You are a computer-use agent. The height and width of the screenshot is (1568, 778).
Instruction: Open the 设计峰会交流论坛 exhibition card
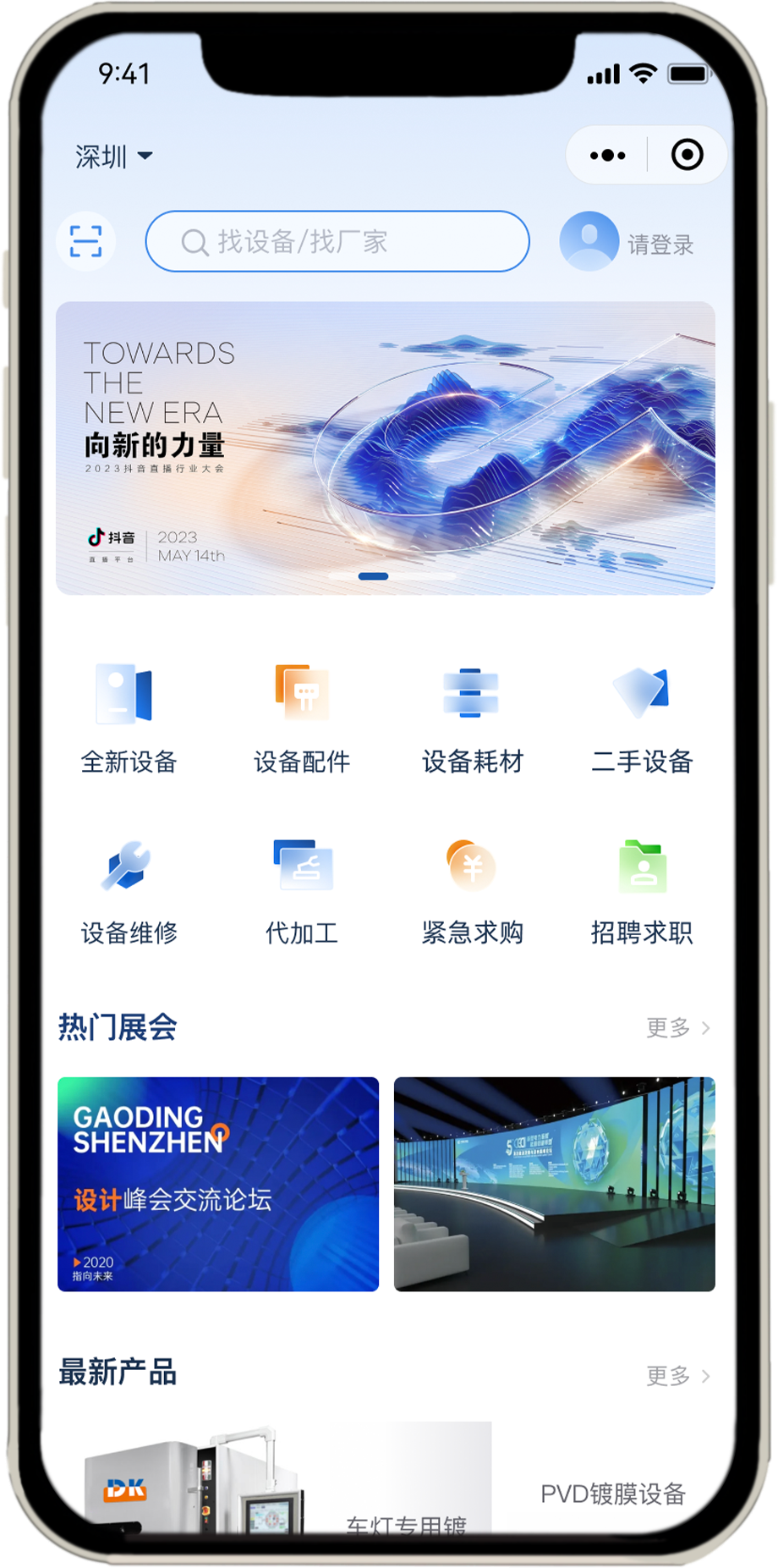tap(217, 1184)
